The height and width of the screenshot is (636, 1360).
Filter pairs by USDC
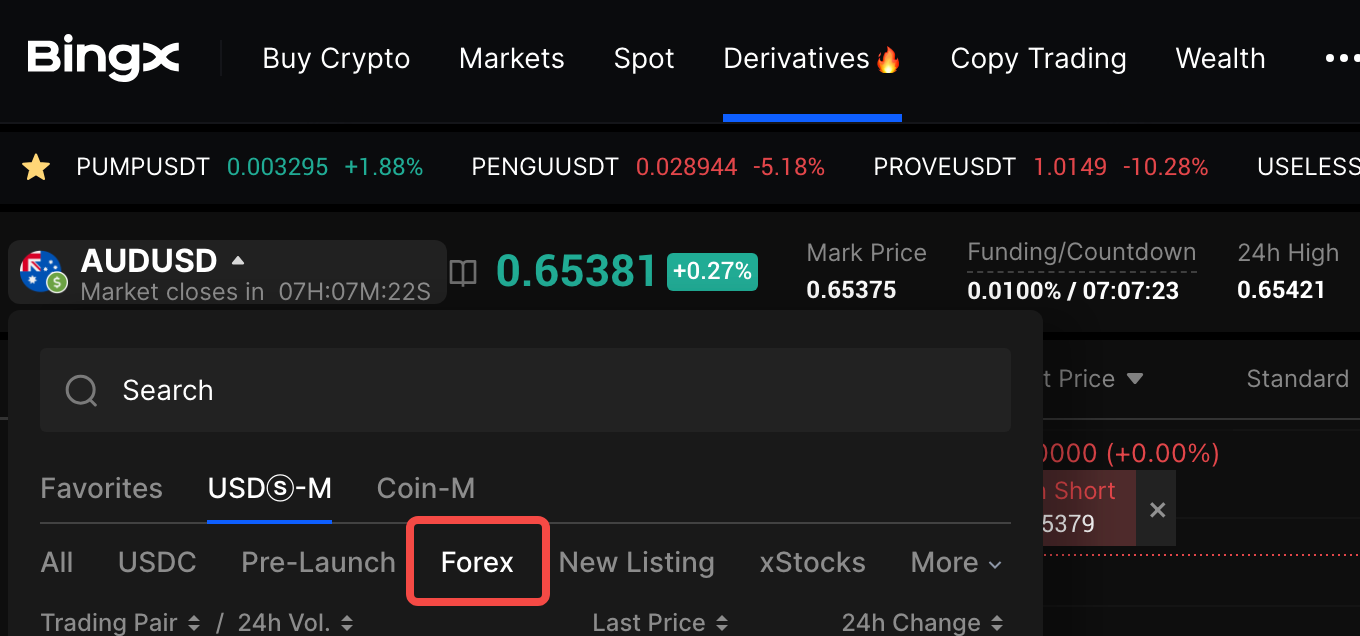[157, 562]
